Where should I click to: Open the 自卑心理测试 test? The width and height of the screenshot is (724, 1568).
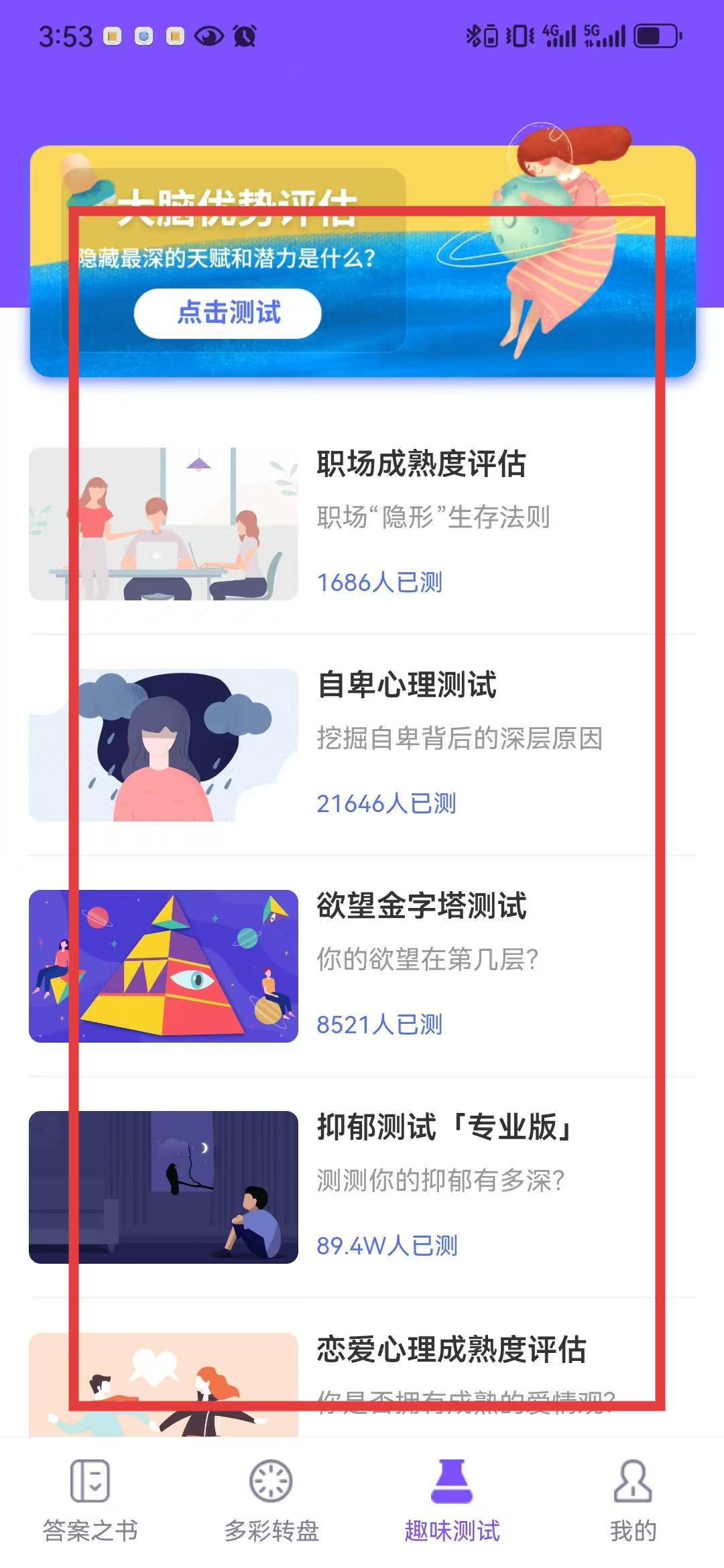pos(406,685)
